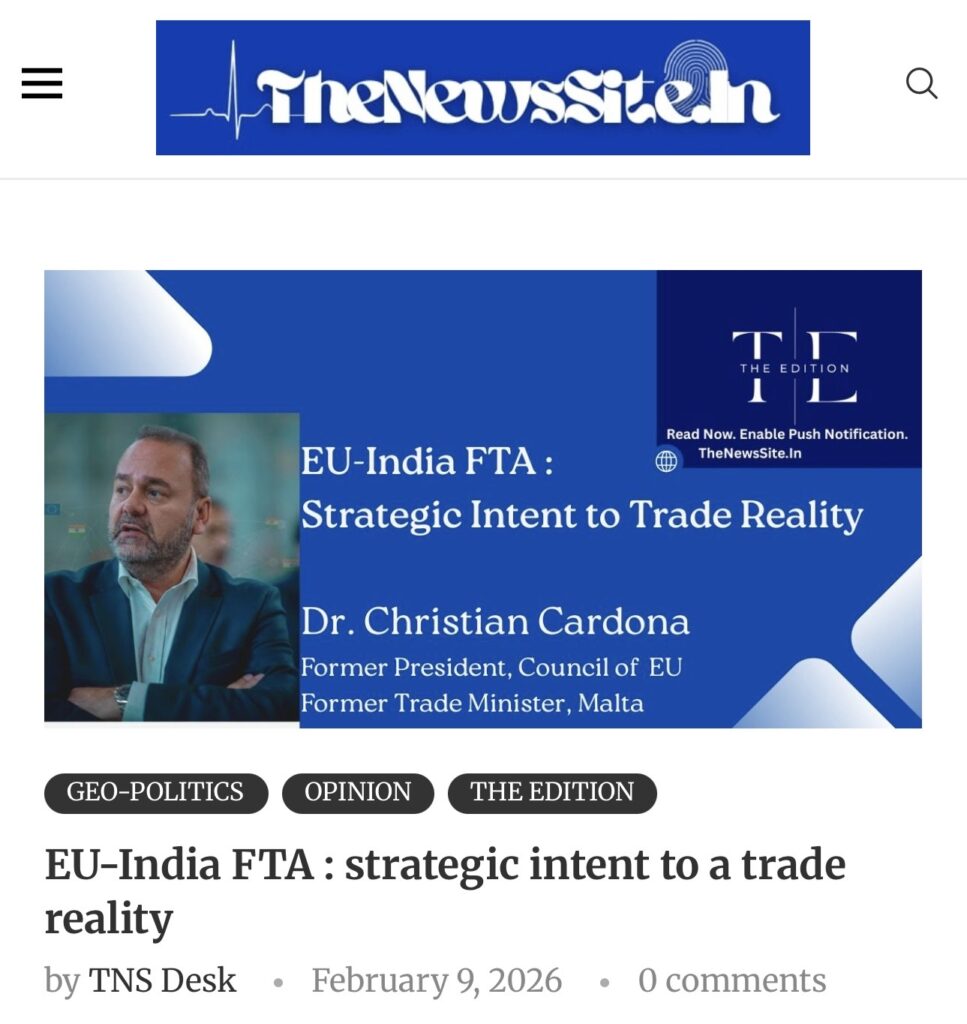
Task: Open the EU-India FTA article image
Action: point(482,498)
